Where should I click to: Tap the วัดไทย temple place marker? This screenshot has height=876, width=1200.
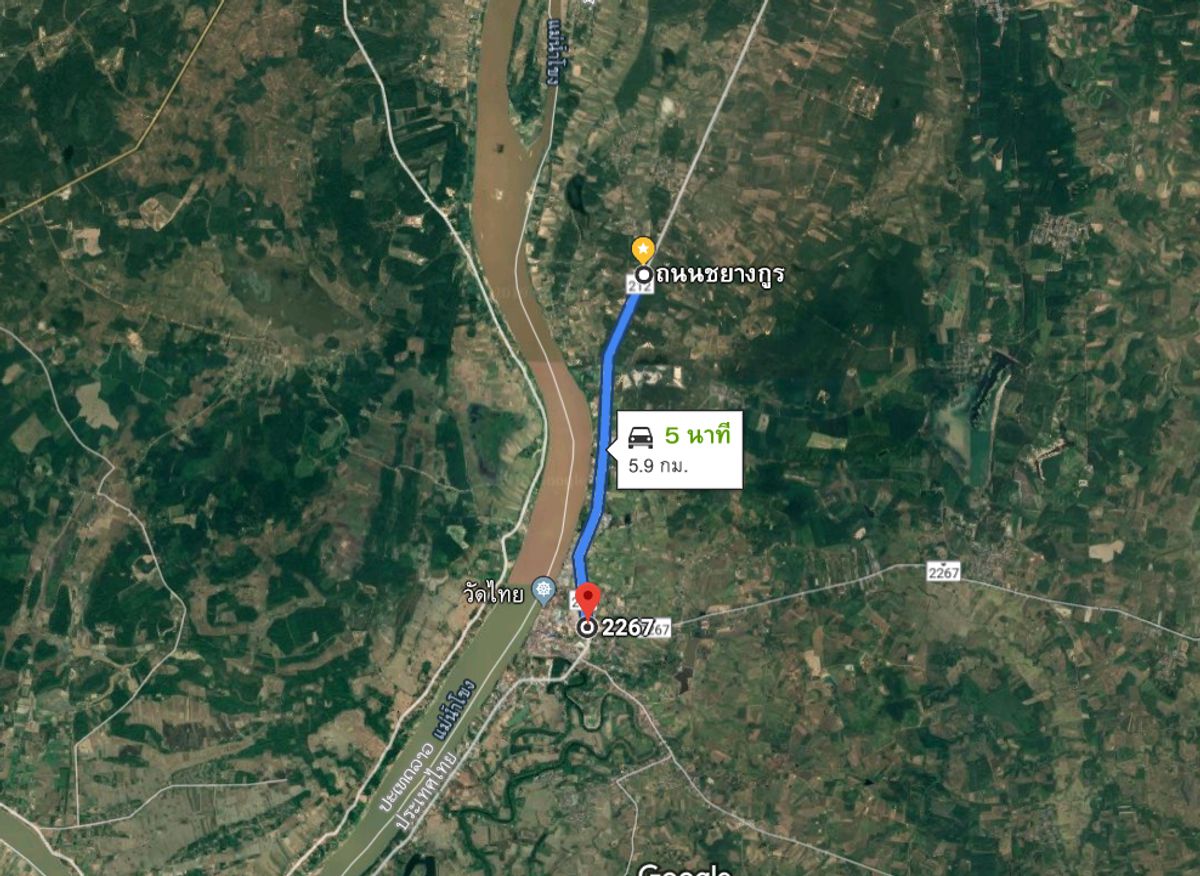coord(543,590)
